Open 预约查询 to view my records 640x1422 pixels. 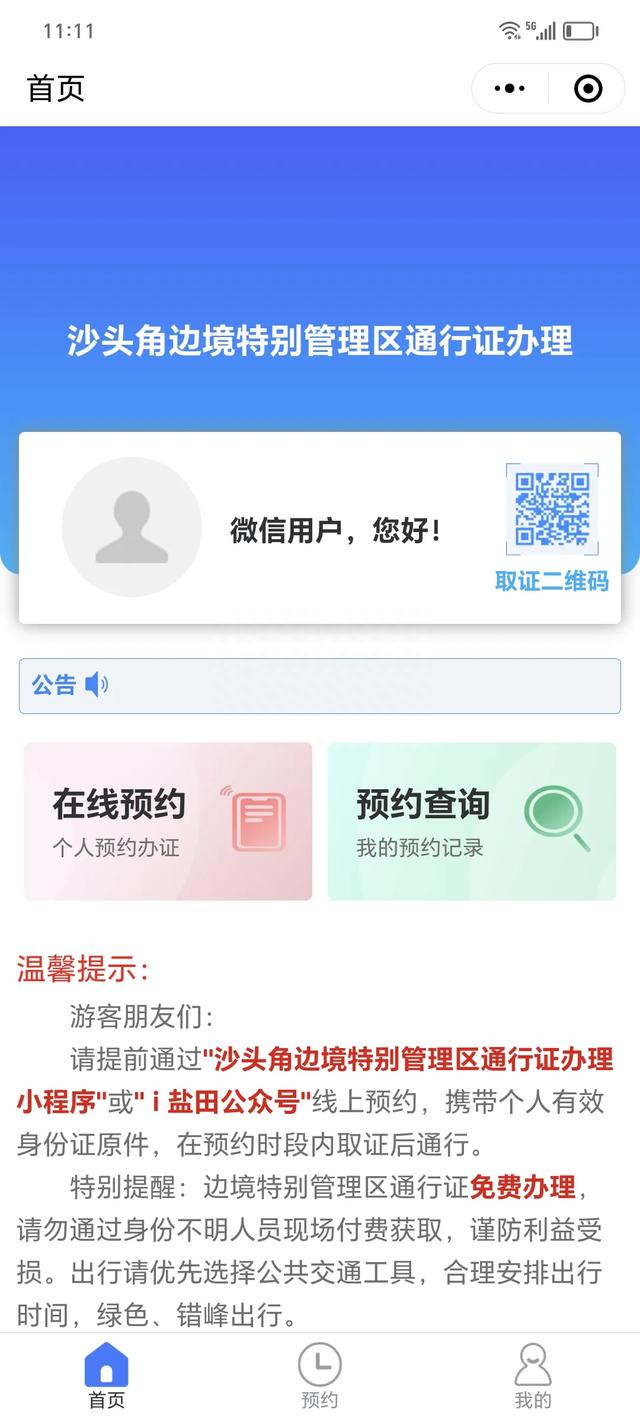coord(471,821)
